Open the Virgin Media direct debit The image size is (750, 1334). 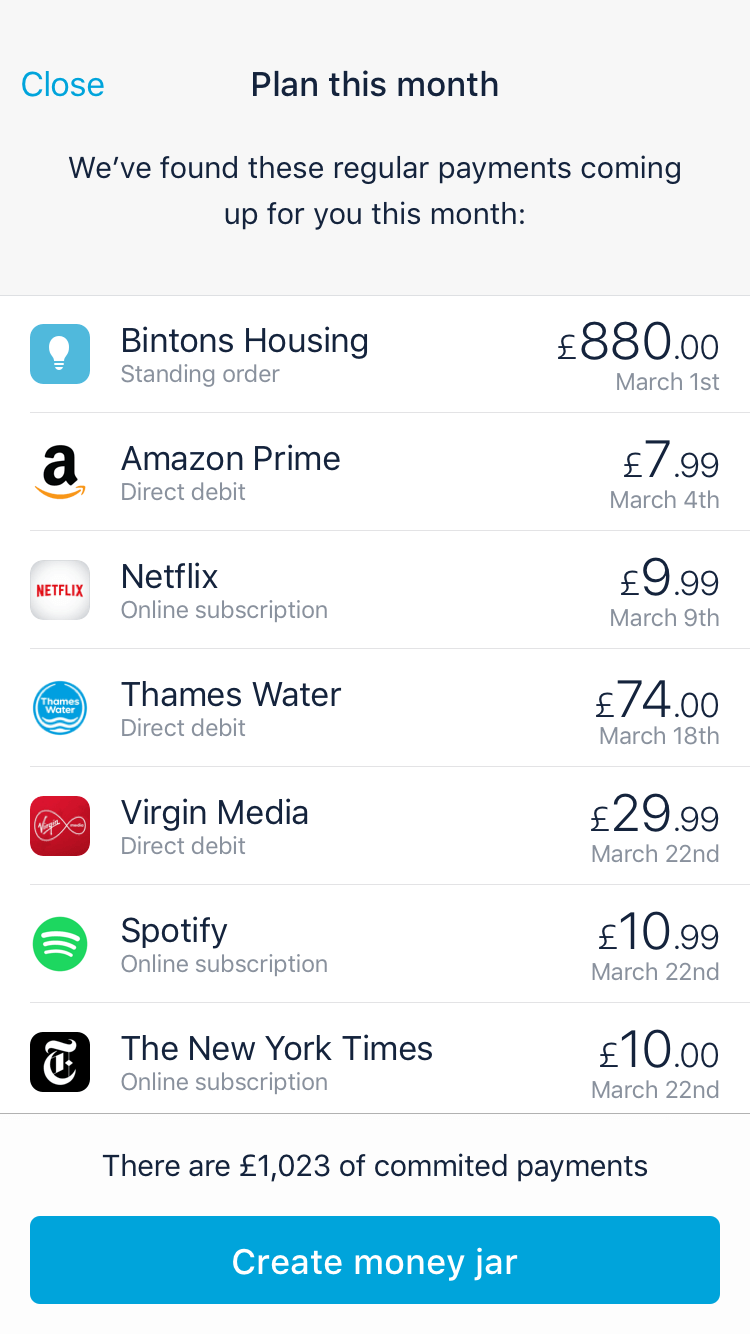pos(375,826)
